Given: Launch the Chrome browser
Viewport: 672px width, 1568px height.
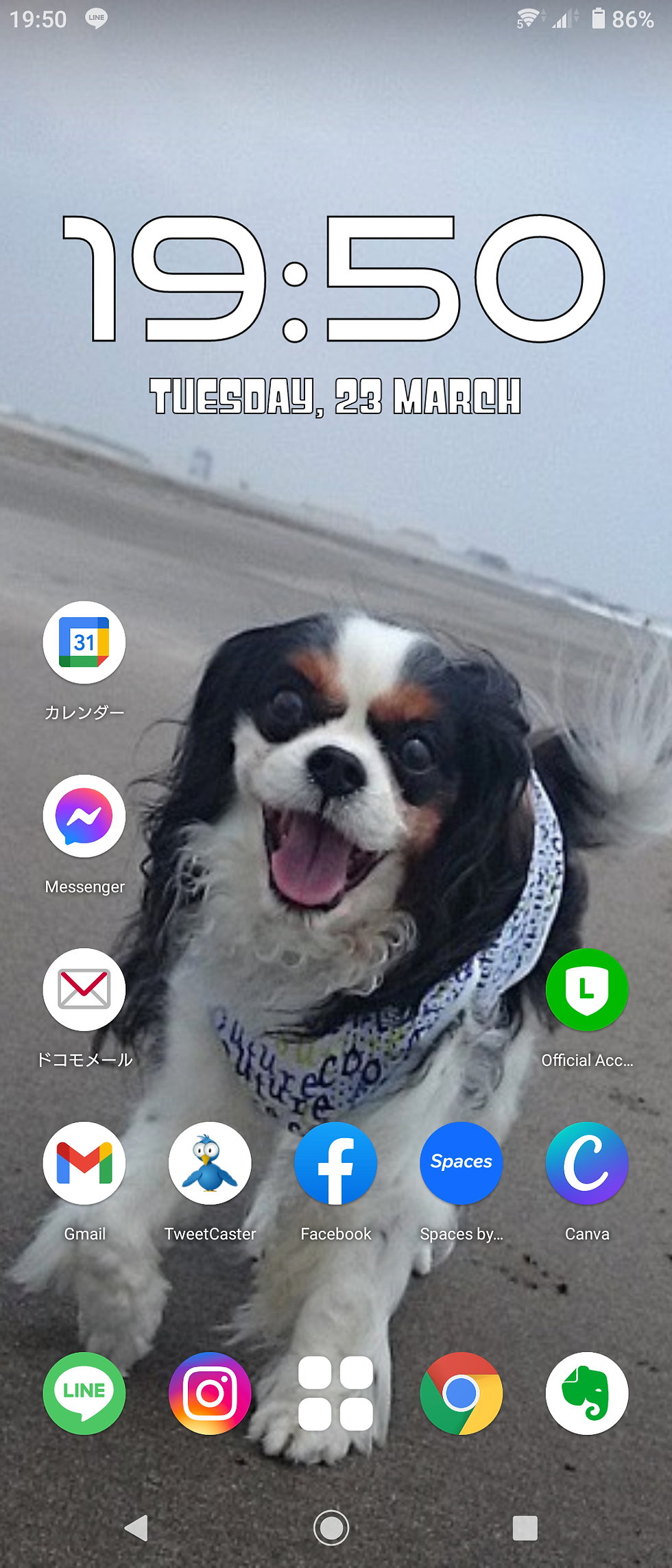Looking at the screenshot, I should pyautogui.click(x=461, y=1393).
